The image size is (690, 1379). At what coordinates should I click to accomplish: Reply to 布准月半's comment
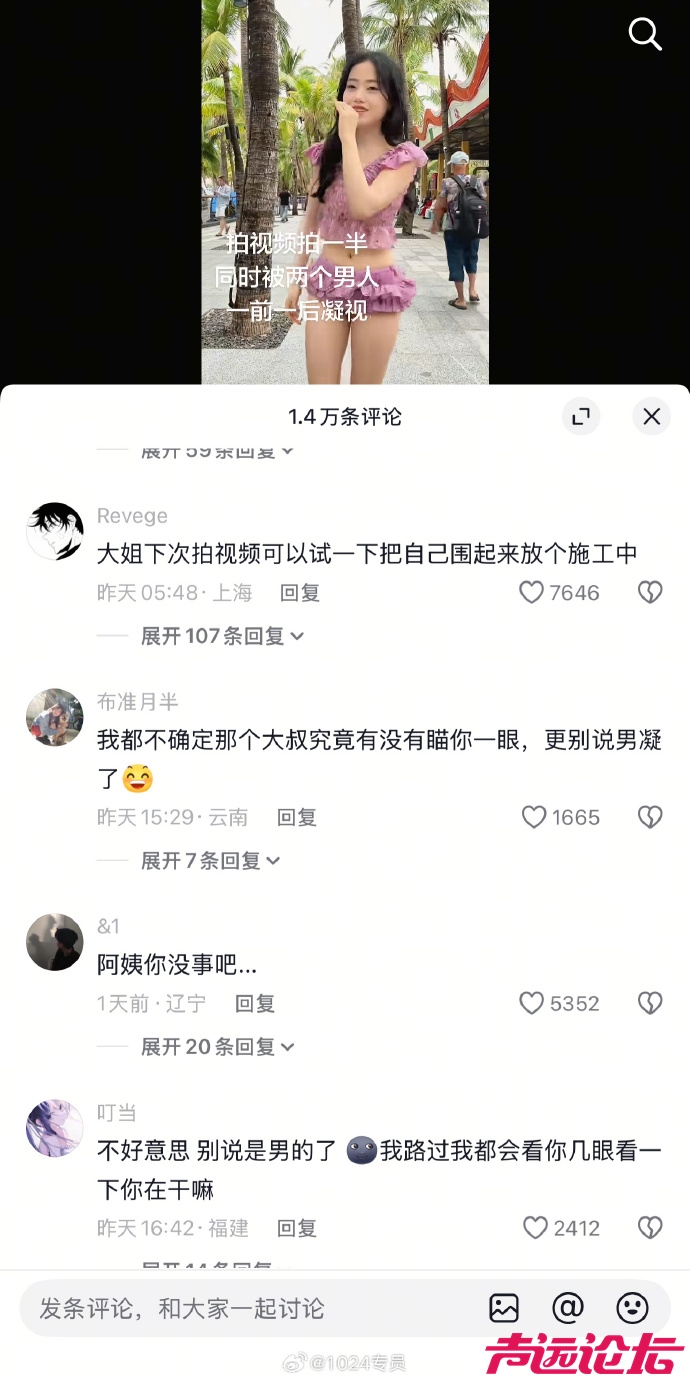[296, 818]
